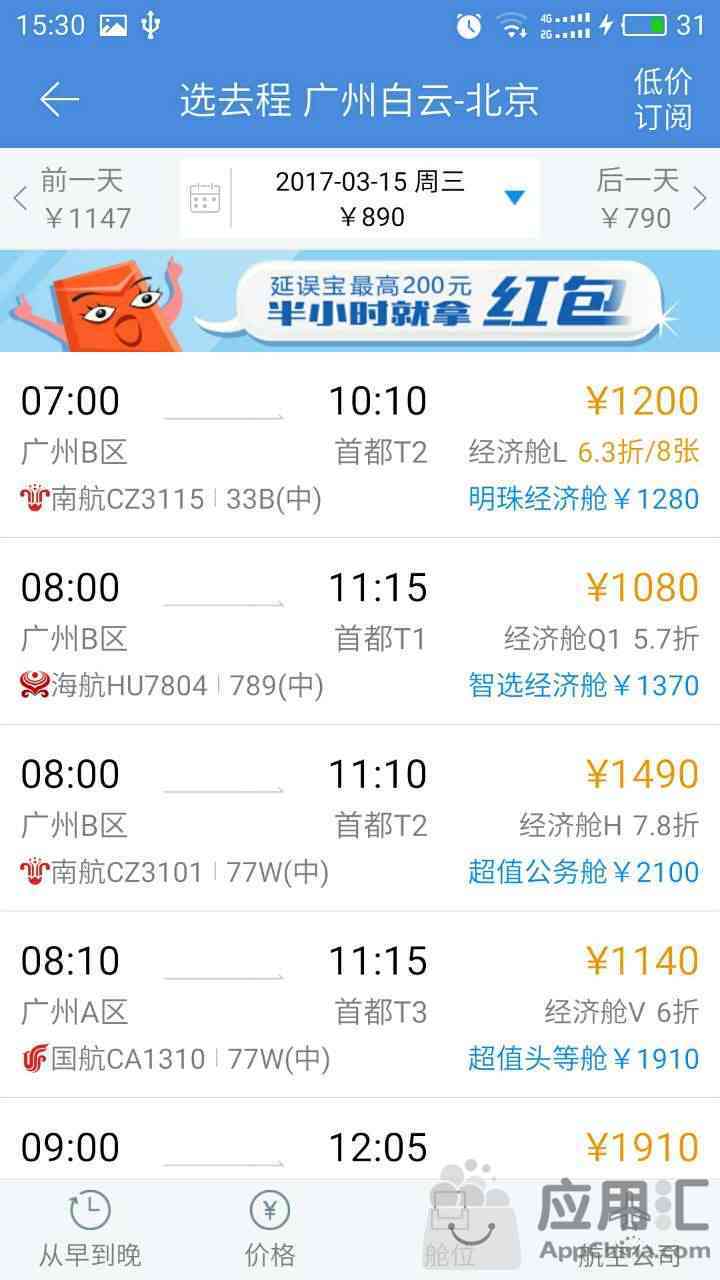
Task: Select 海航HU7804 08:00 flight
Action: click(360, 632)
